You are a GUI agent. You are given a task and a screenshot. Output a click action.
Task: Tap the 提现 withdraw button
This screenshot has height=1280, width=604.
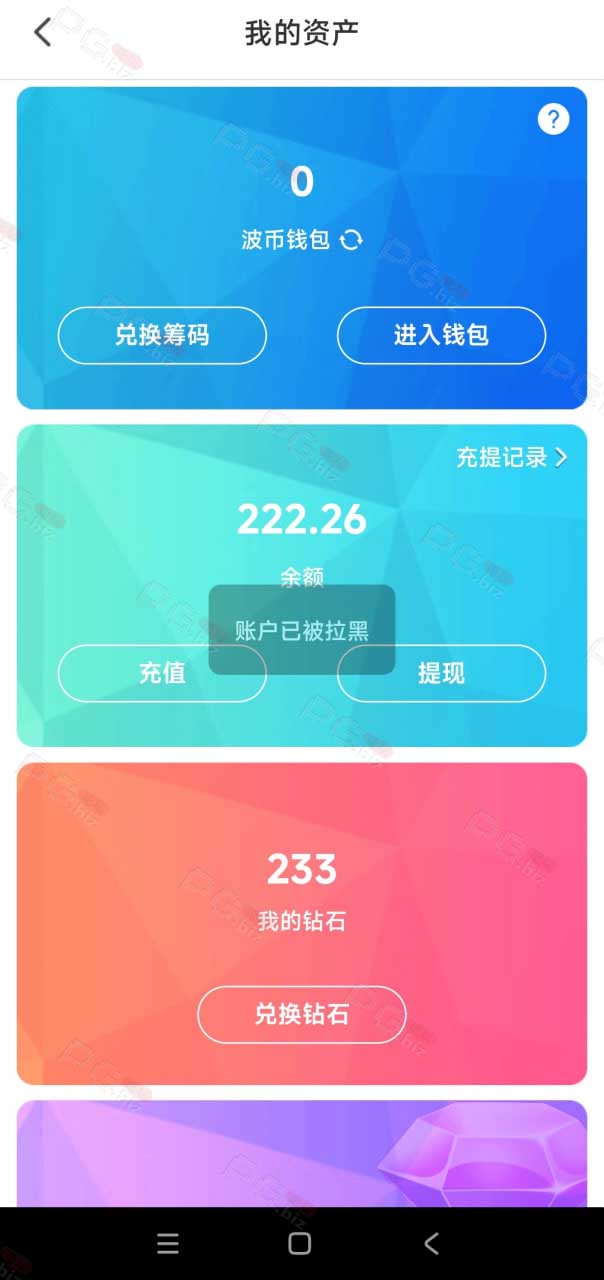[441, 673]
